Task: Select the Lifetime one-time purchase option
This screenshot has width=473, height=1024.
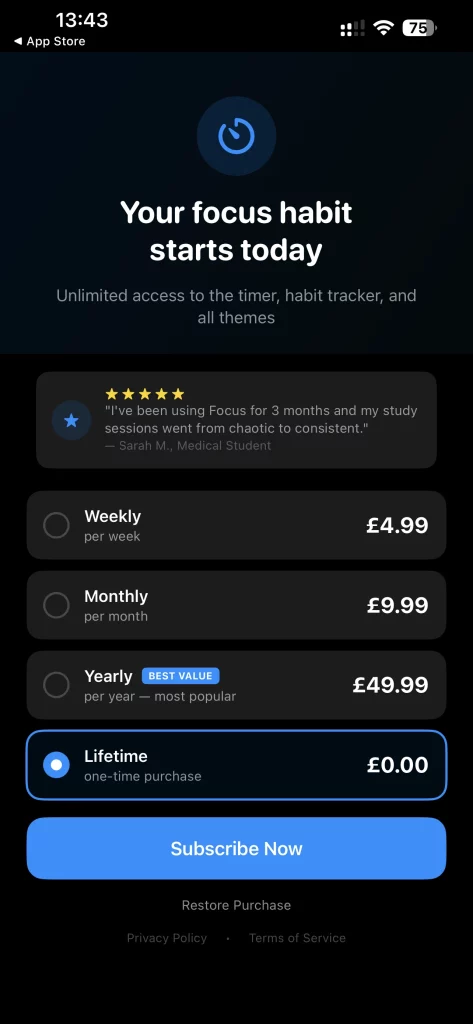Action: pos(236,765)
